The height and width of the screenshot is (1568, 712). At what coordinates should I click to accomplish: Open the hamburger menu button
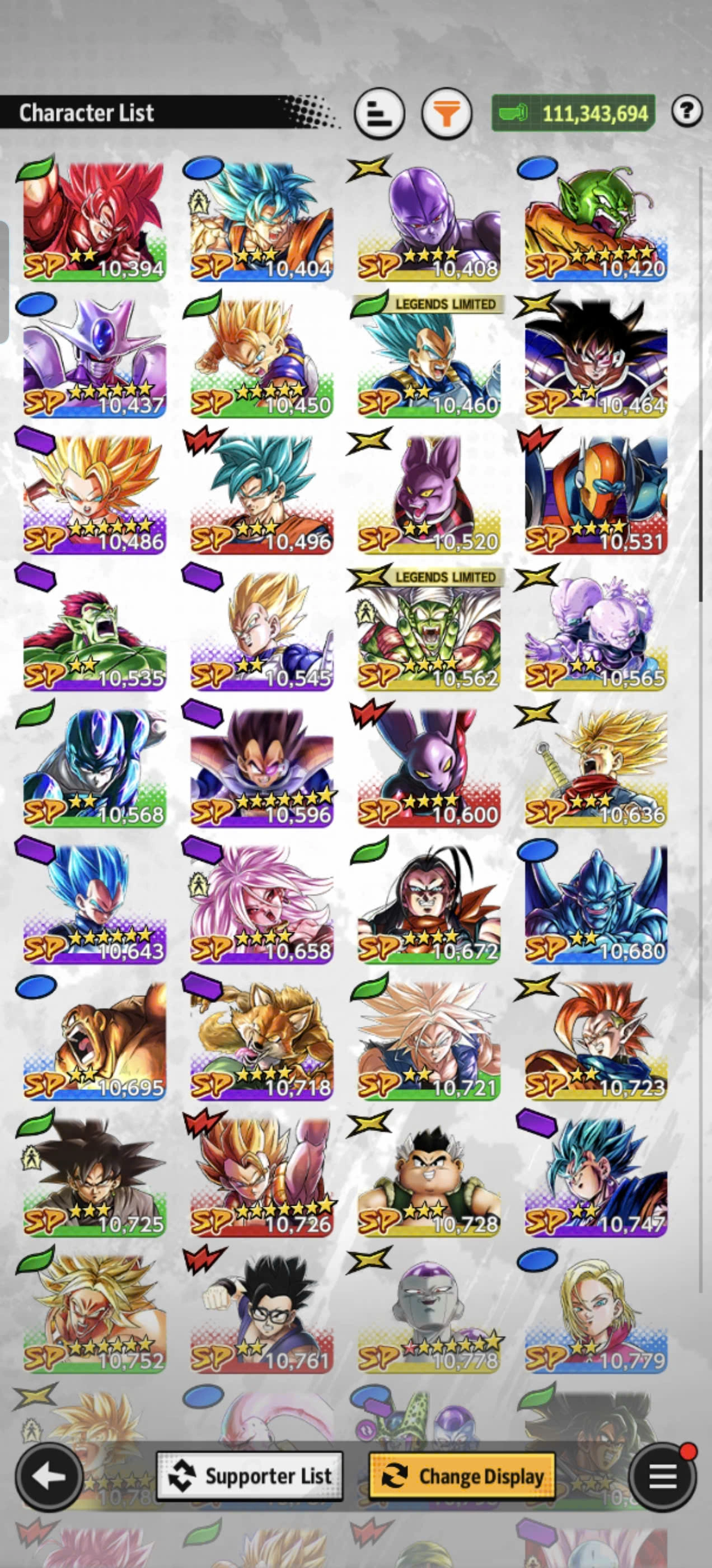[x=663, y=1476]
